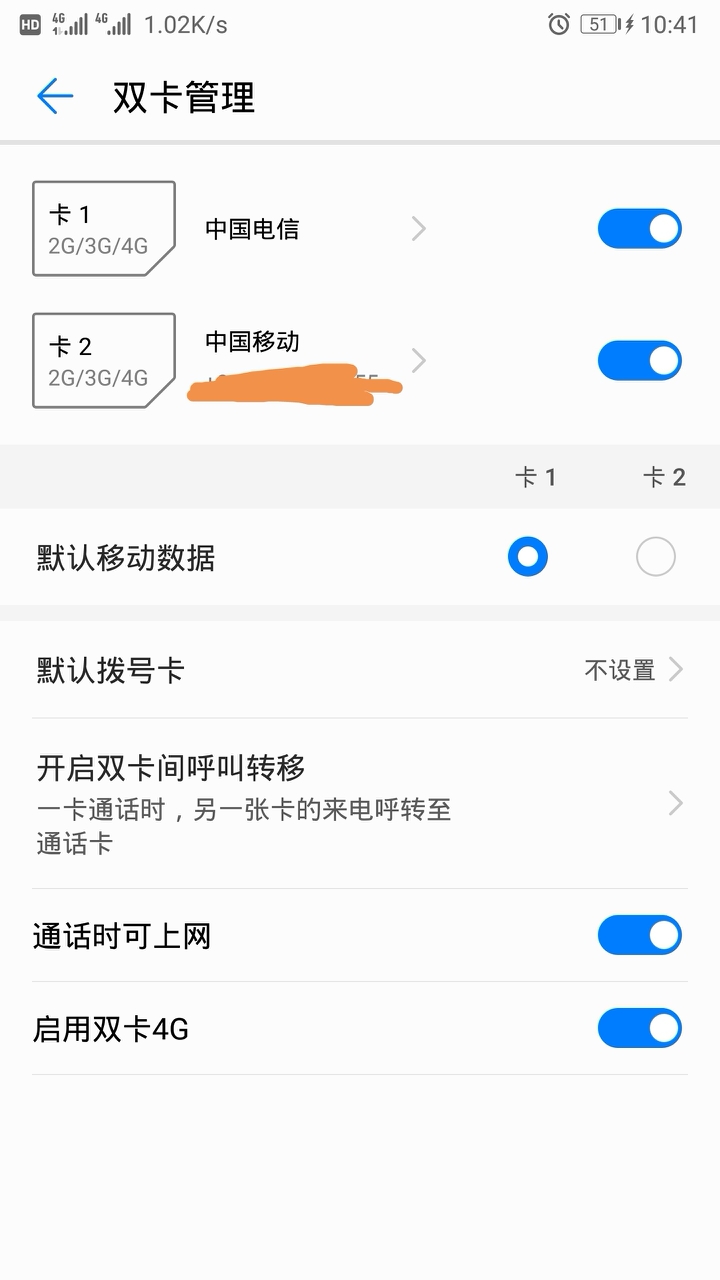Select the 卡 1 column header
This screenshot has width=720, height=1280.
[537, 477]
